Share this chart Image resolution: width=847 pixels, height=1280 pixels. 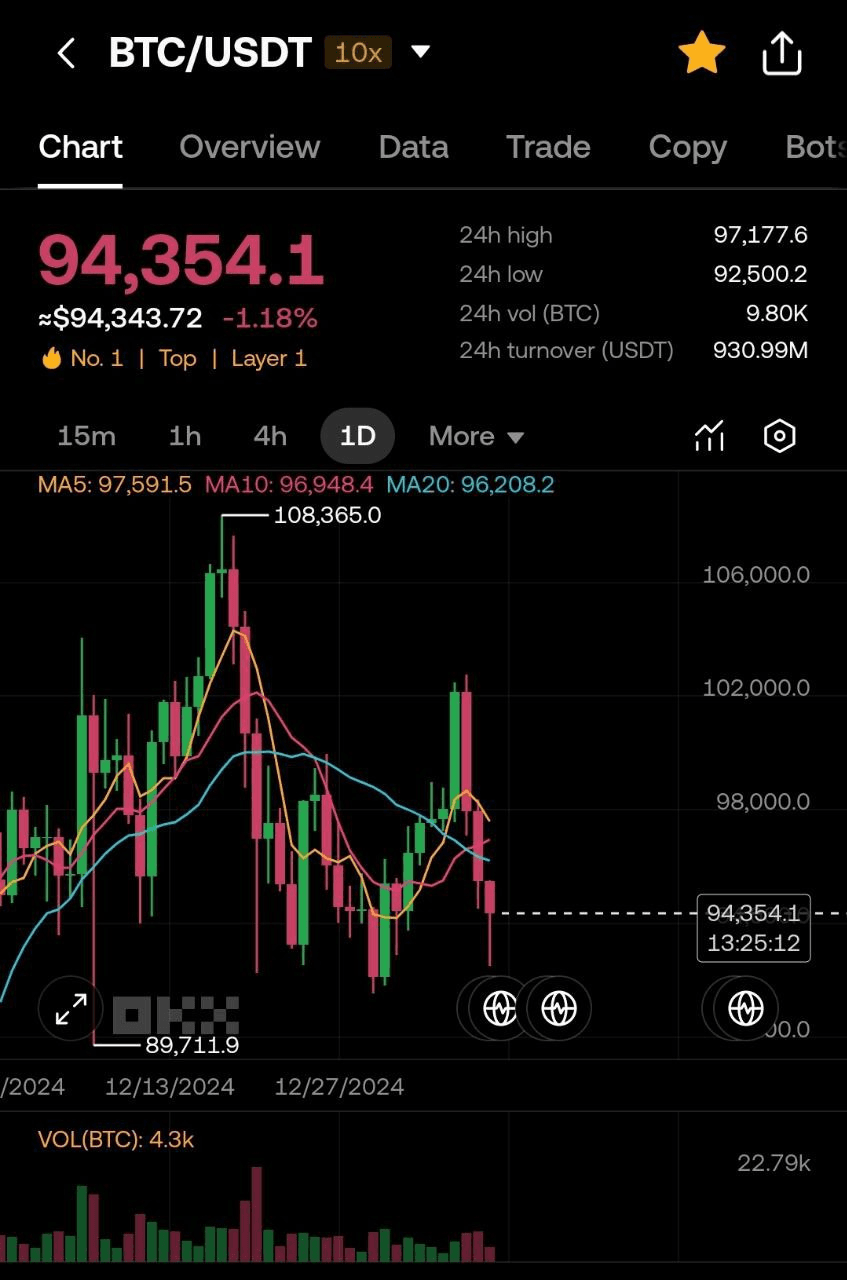point(782,53)
